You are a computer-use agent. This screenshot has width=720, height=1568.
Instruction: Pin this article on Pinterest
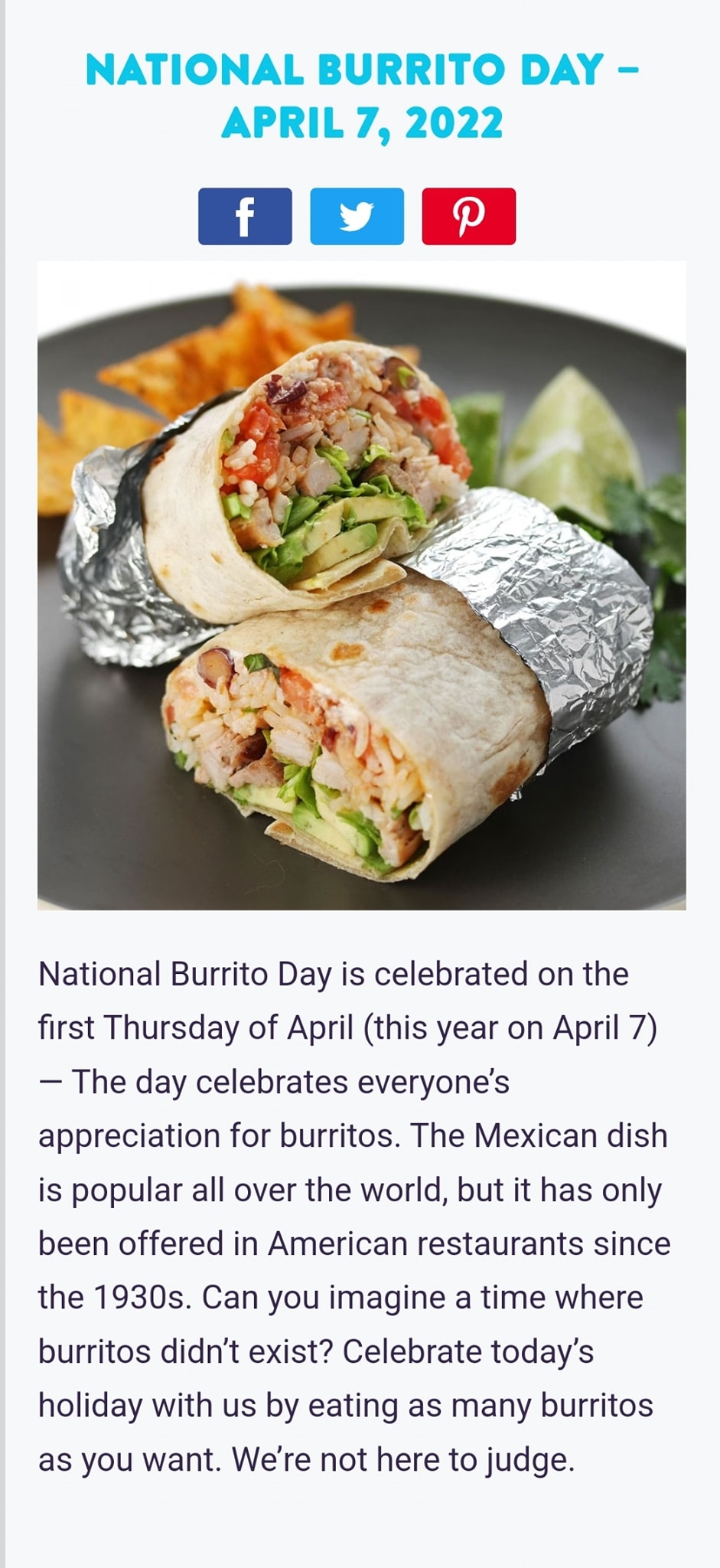point(468,216)
